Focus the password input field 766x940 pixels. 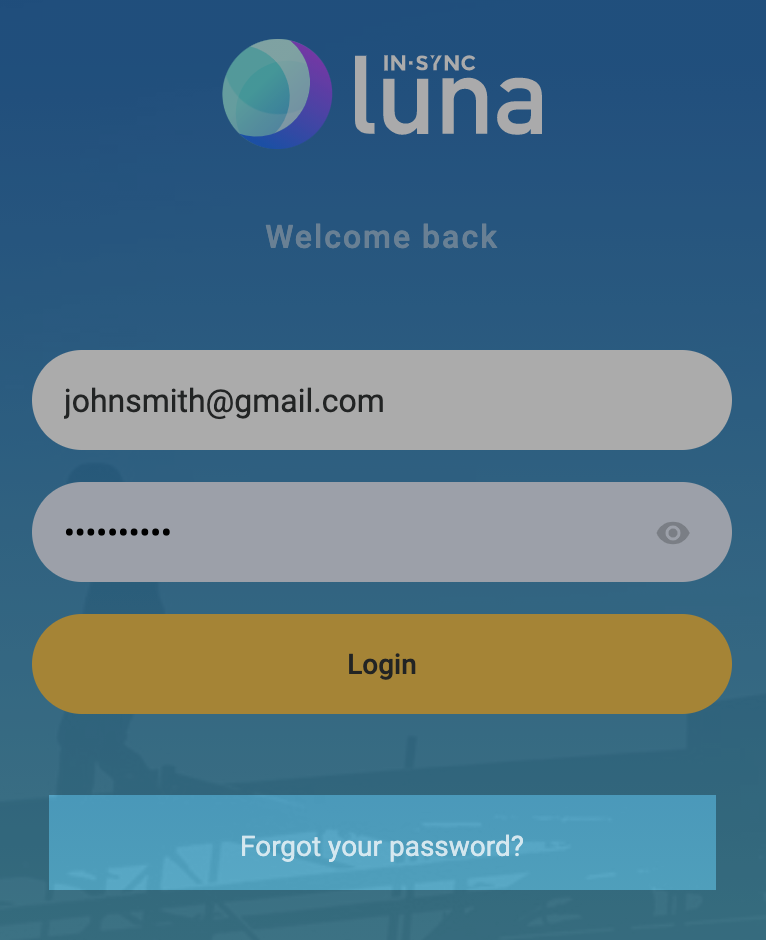click(x=340, y=532)
